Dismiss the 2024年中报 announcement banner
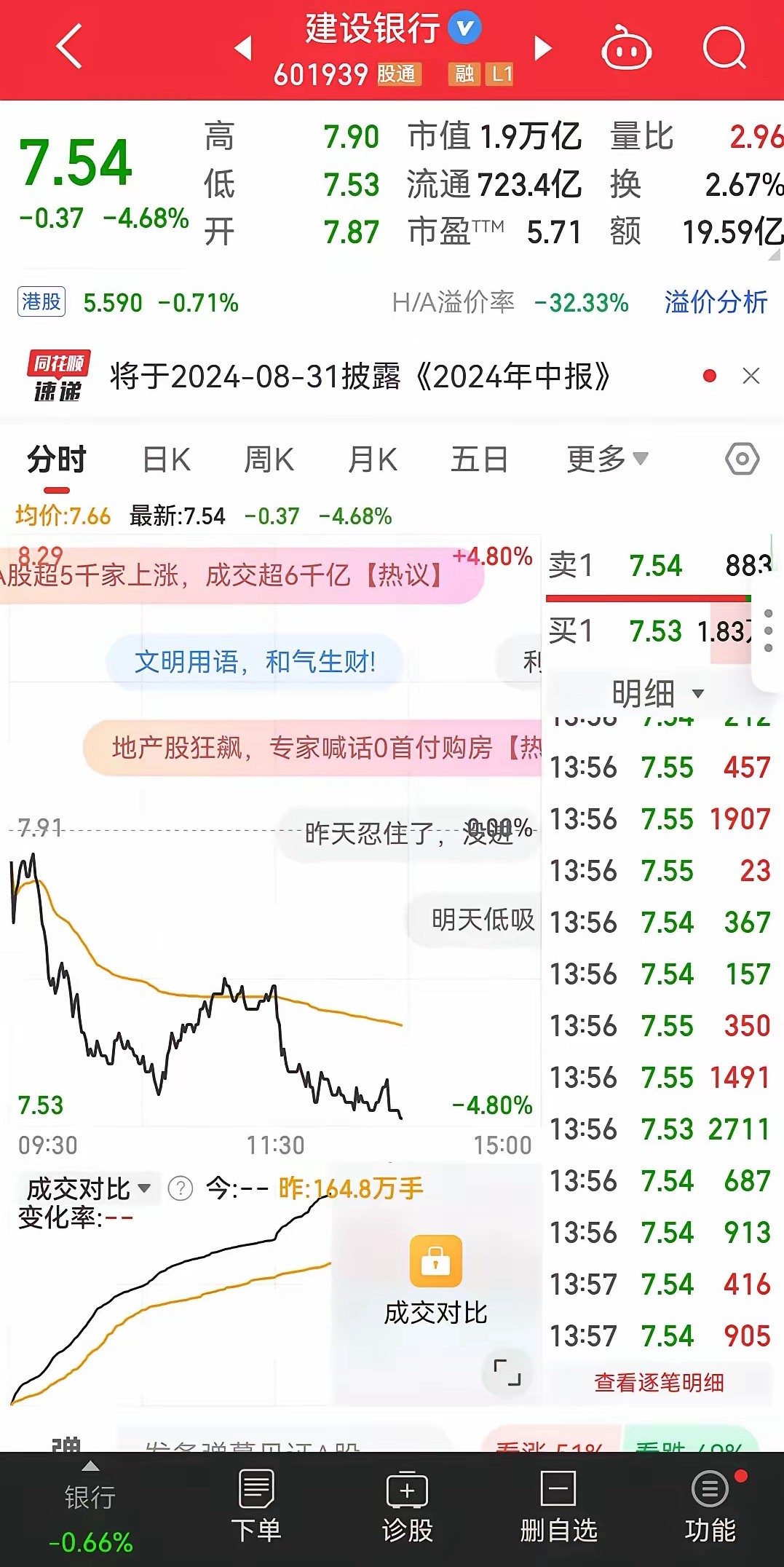The image size is (784, 1567). pyautogui.click(x=751, y=376)
